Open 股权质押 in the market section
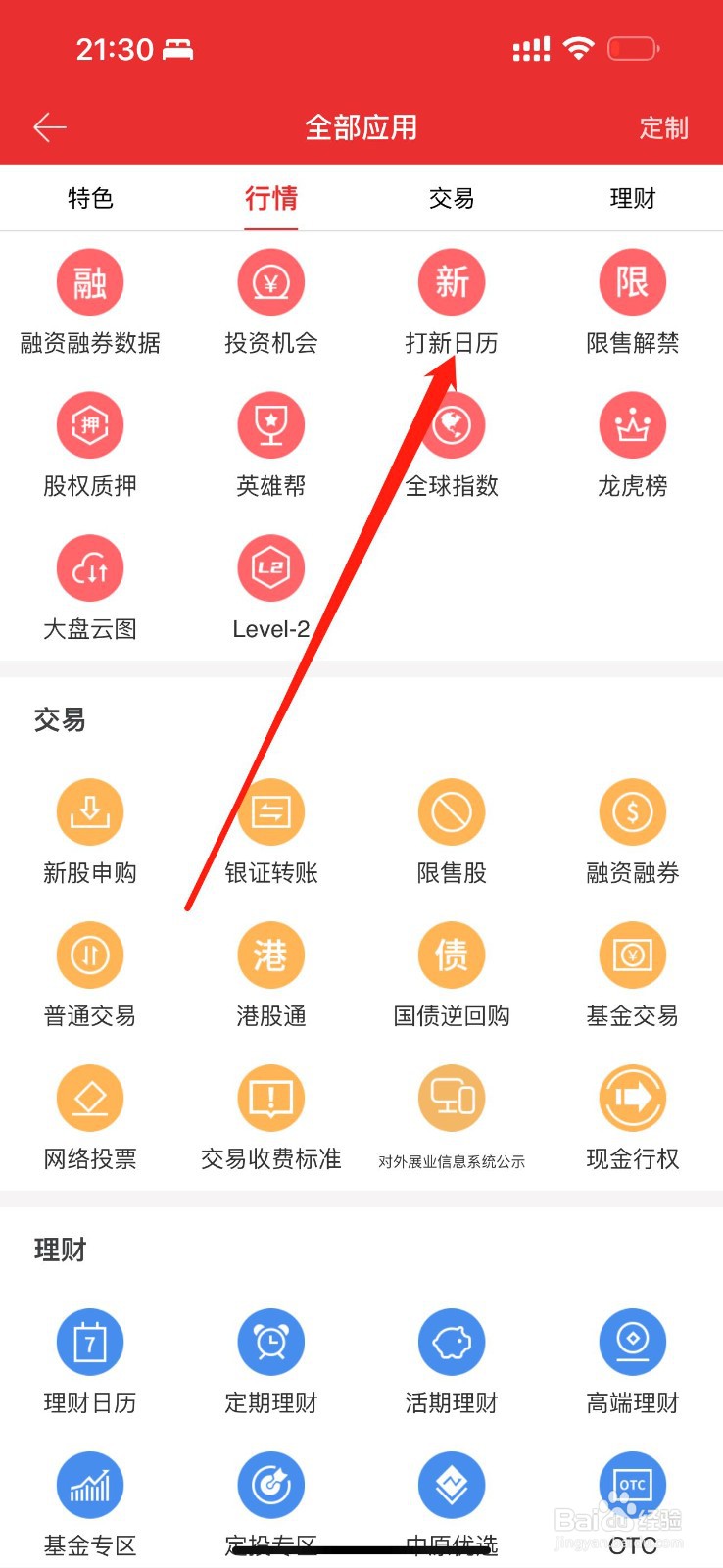Image resolution: width=723 pixels, height=1568 pixels. coord(90,441)
